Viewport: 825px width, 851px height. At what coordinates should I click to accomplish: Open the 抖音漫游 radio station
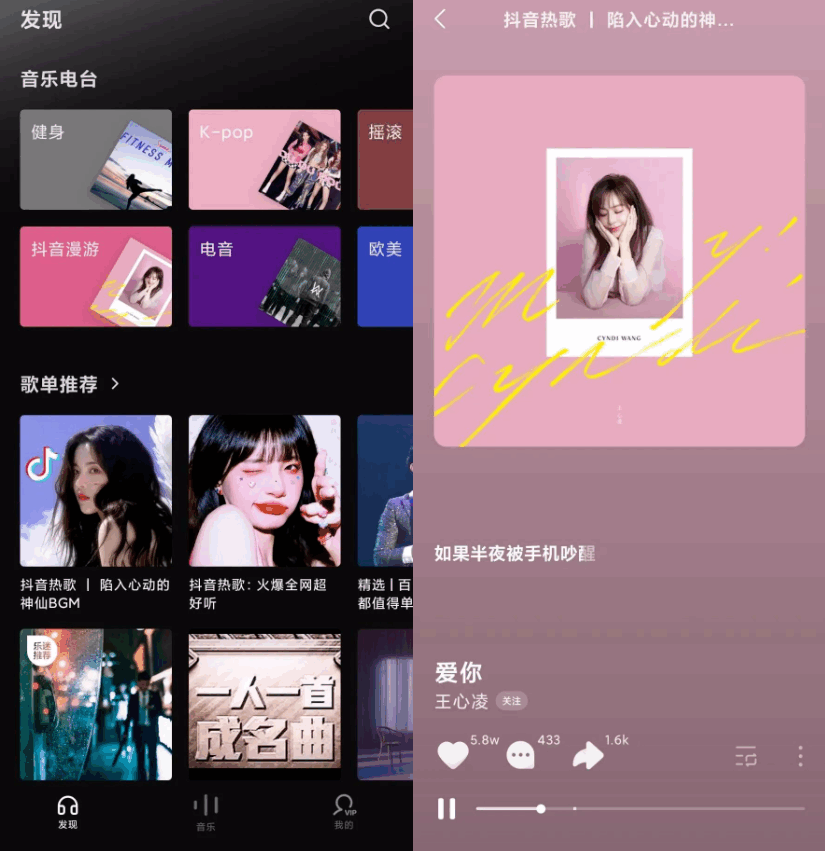96,277
